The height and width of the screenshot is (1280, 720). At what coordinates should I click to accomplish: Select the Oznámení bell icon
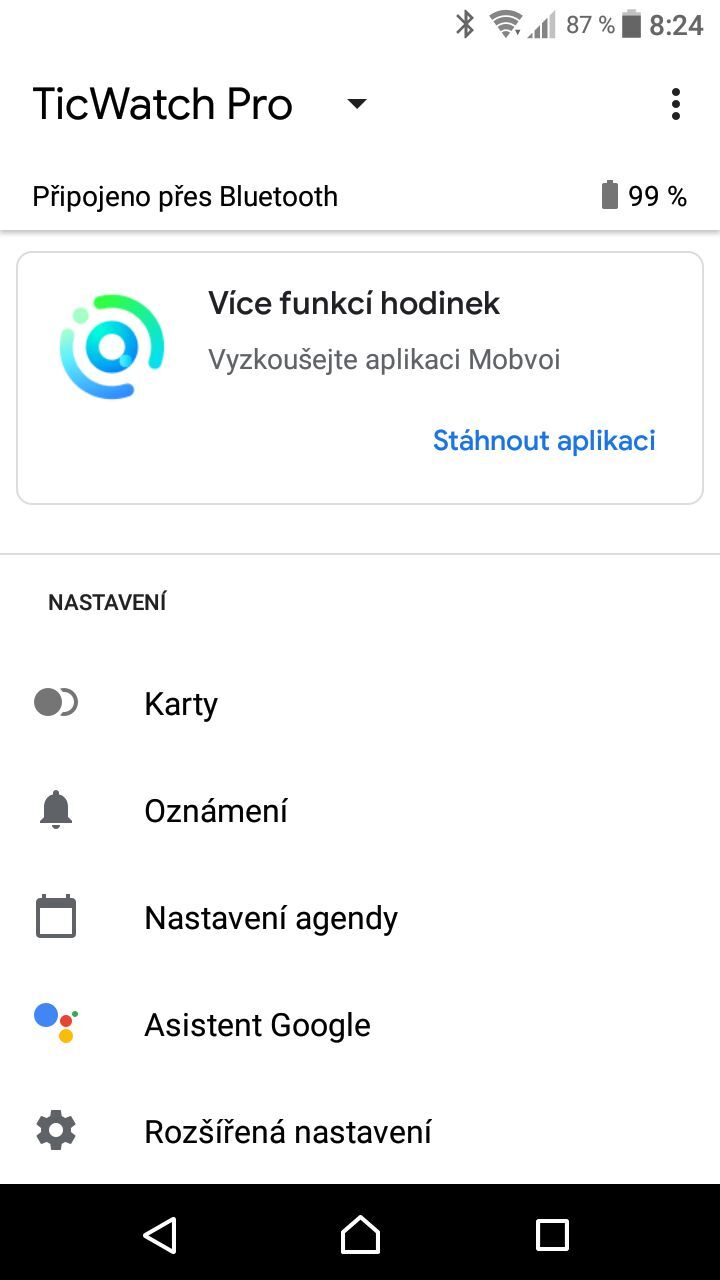pos(55,809)
